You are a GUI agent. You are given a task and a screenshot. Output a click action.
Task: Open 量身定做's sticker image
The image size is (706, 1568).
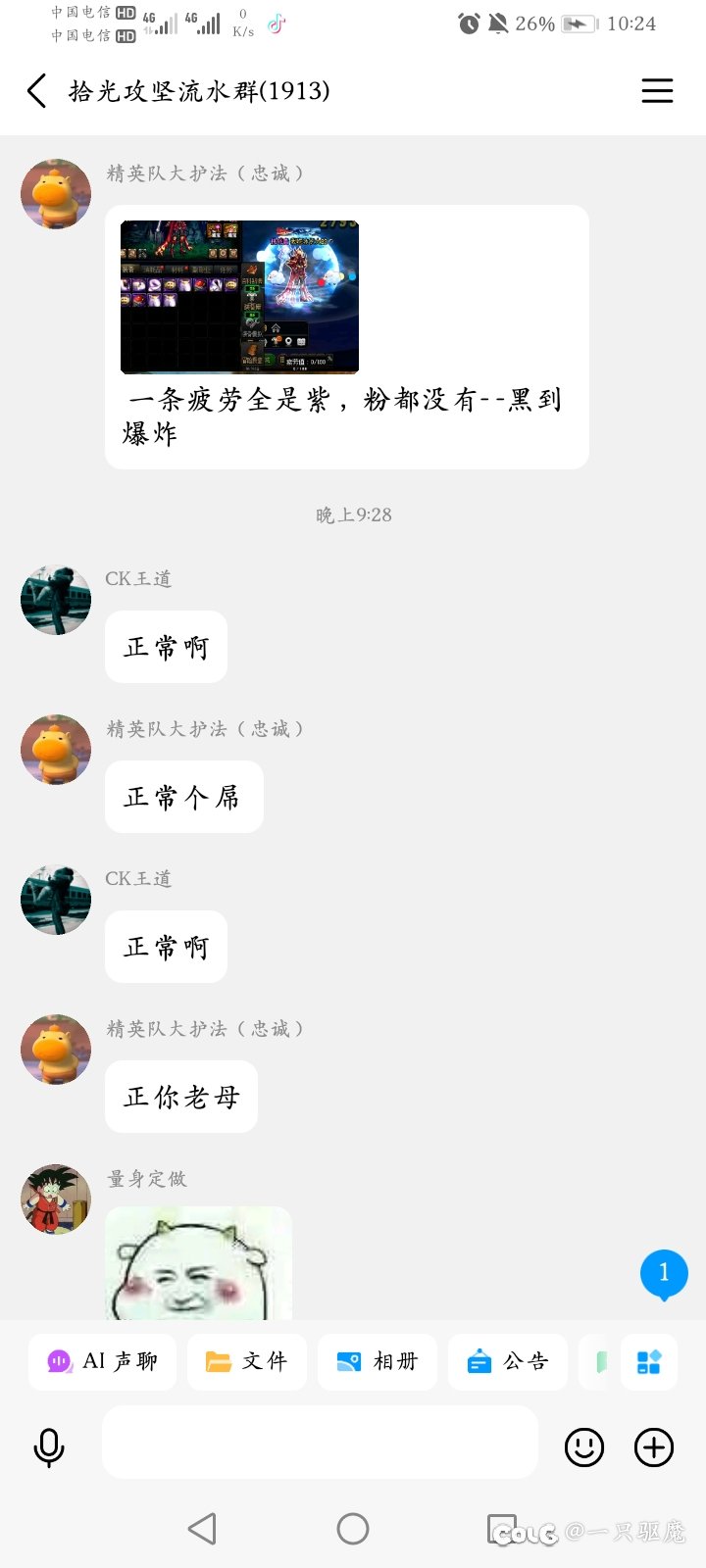(x=199, y=1262)
